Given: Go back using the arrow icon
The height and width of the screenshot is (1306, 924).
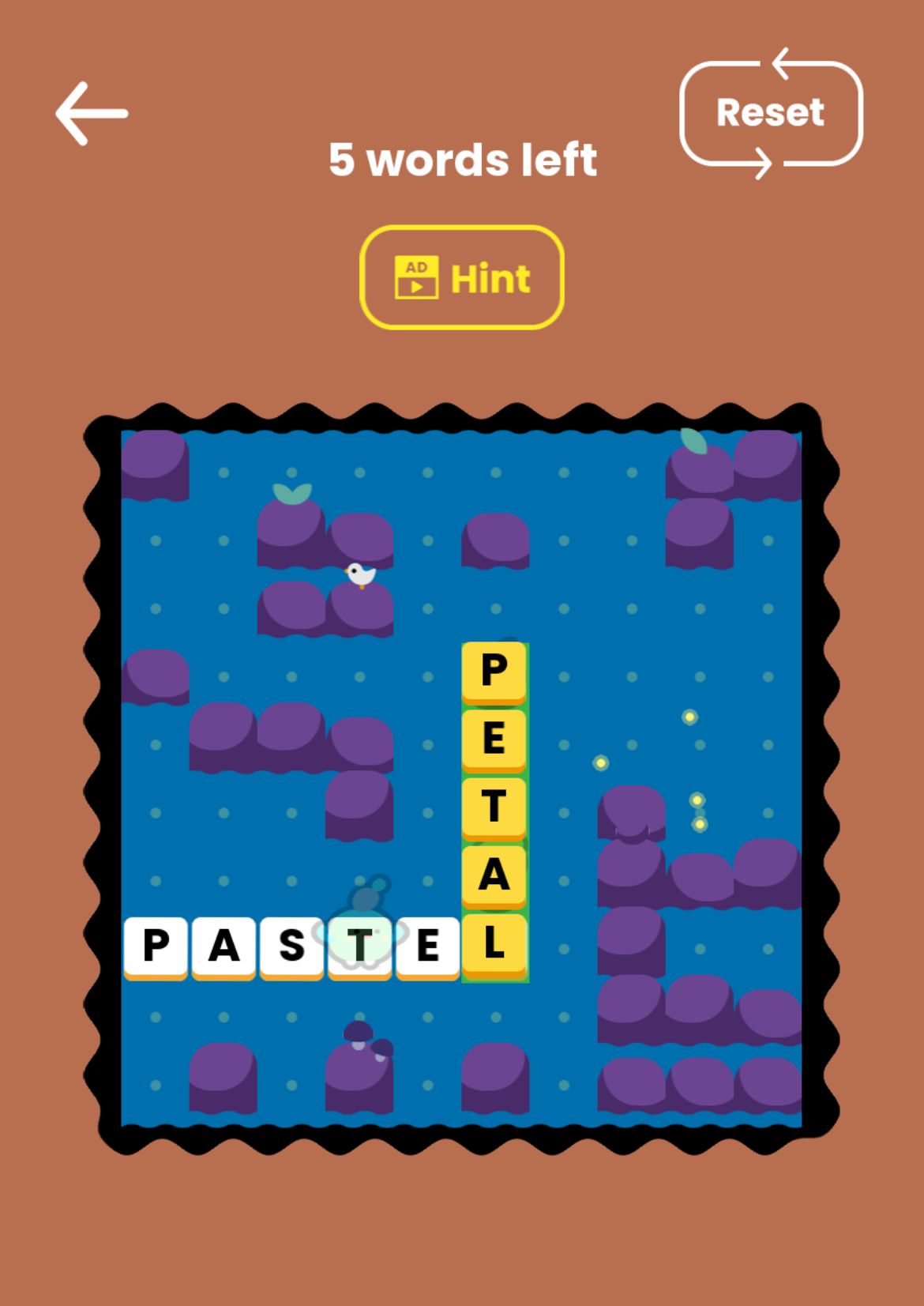Looking at the screenshot, I should point(92,114).
